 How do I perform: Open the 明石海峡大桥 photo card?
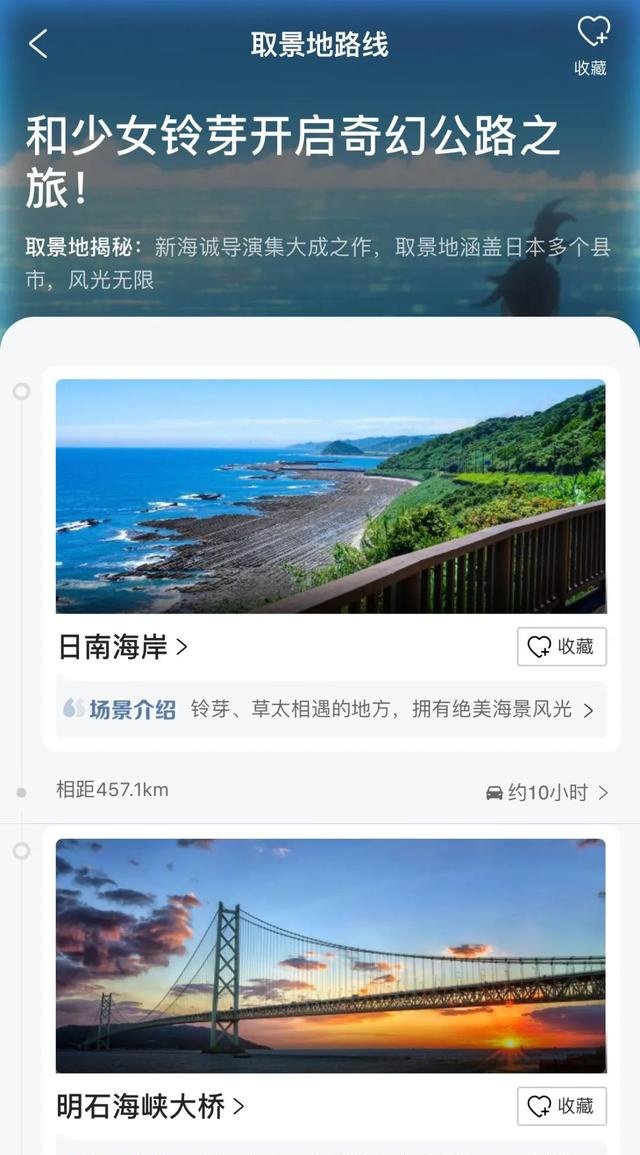click(330, 955)
